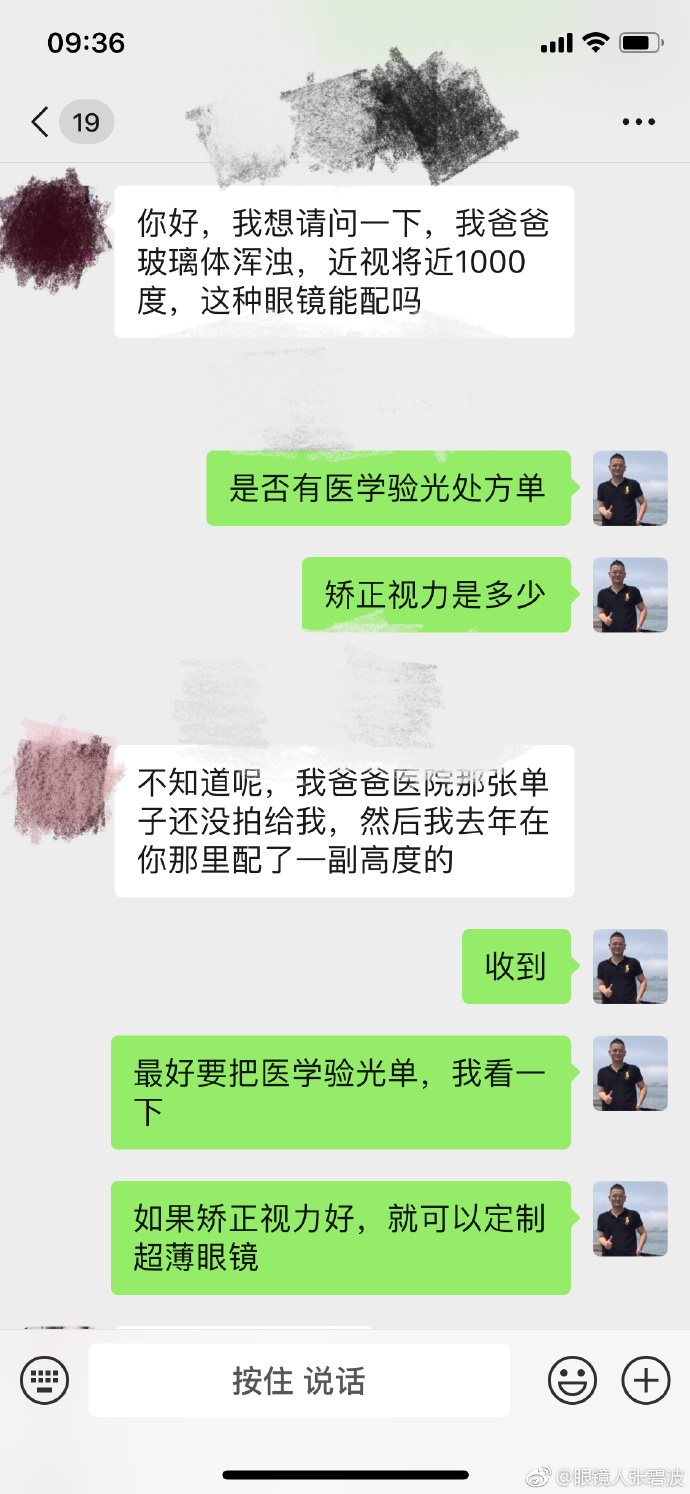The image size is (690, 1494).
Task: Open the plus attachments menu
Action: click(646, 1381)
